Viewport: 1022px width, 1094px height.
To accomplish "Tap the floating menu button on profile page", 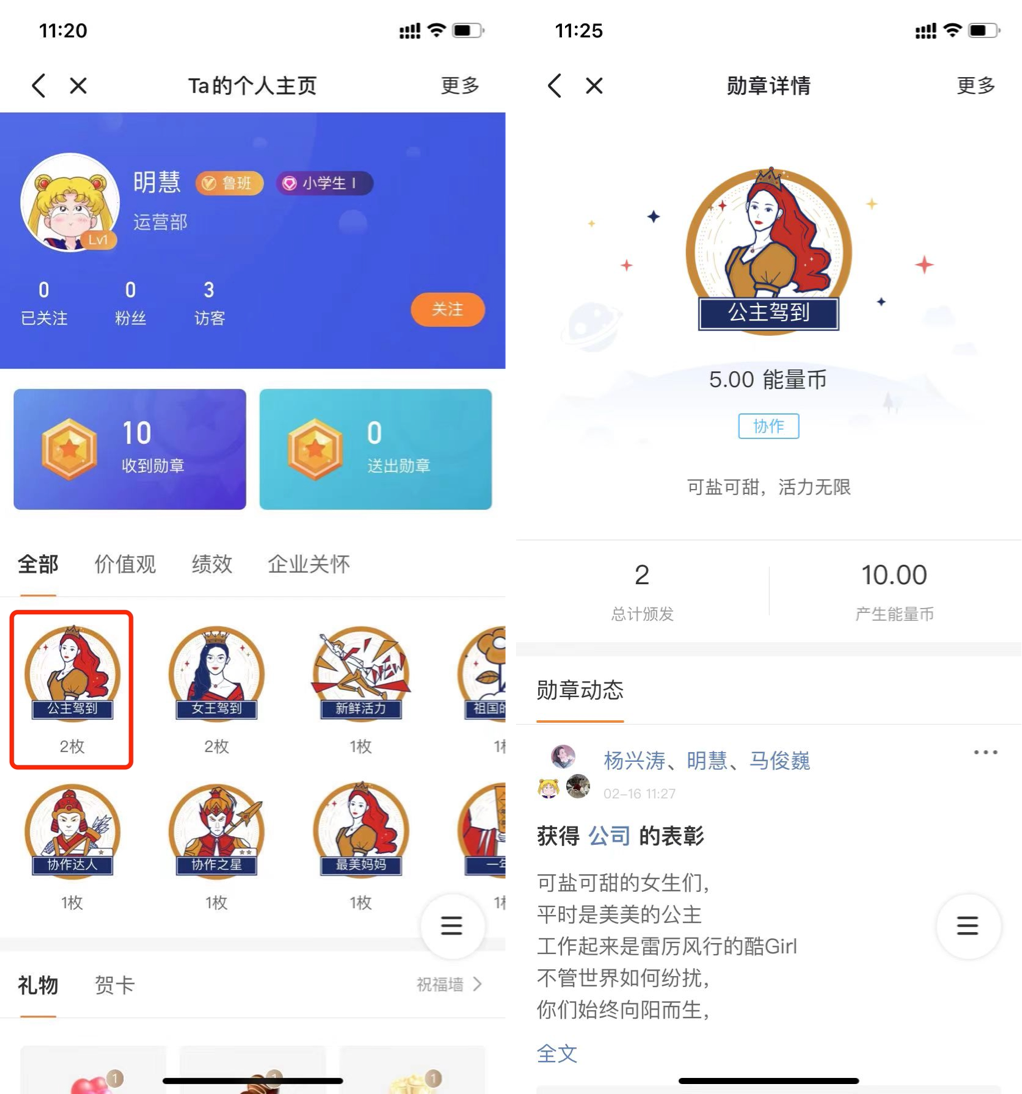I will click(452, 926).
